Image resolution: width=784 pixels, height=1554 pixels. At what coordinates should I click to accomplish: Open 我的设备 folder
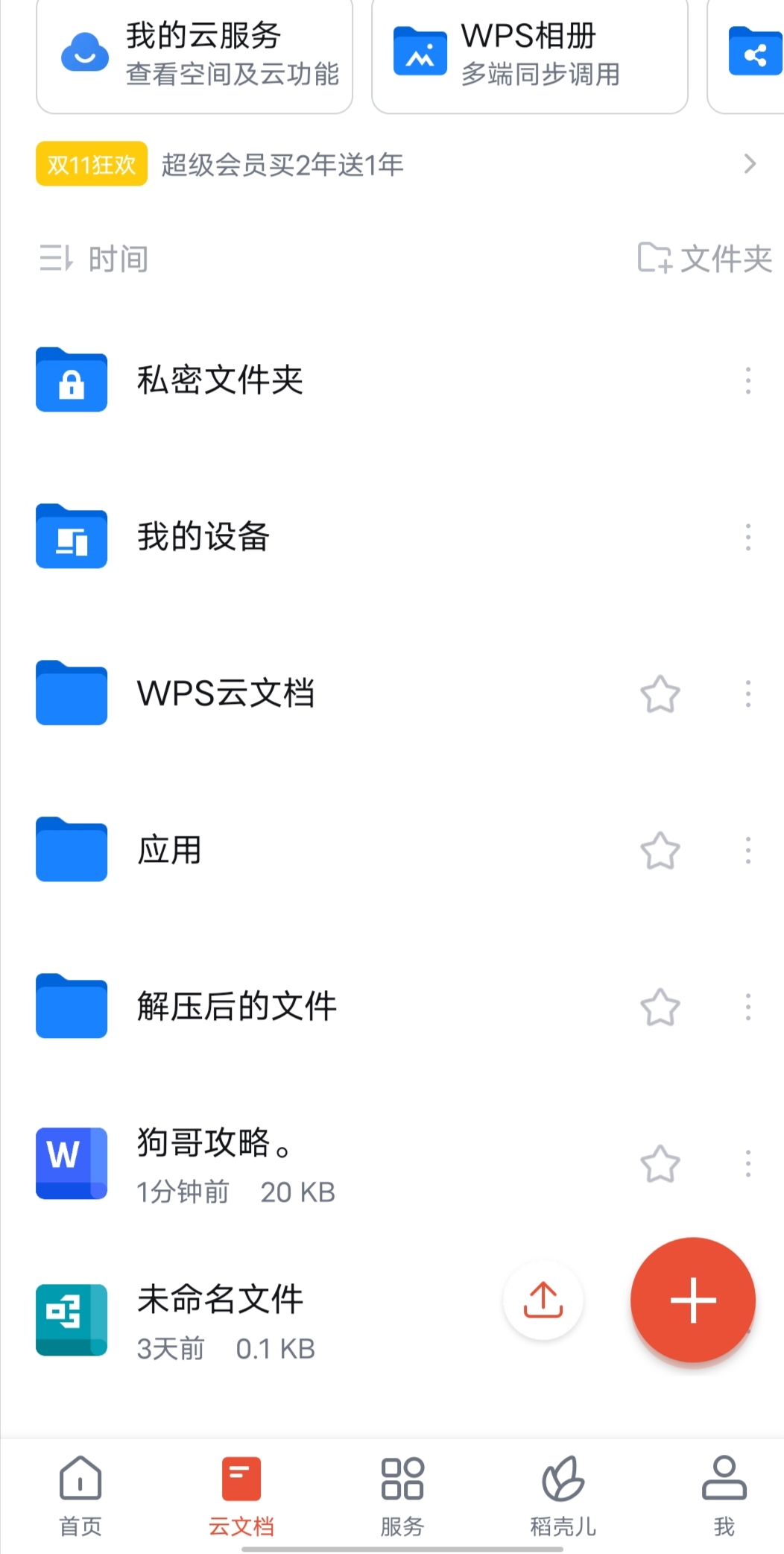pos(203,537)
